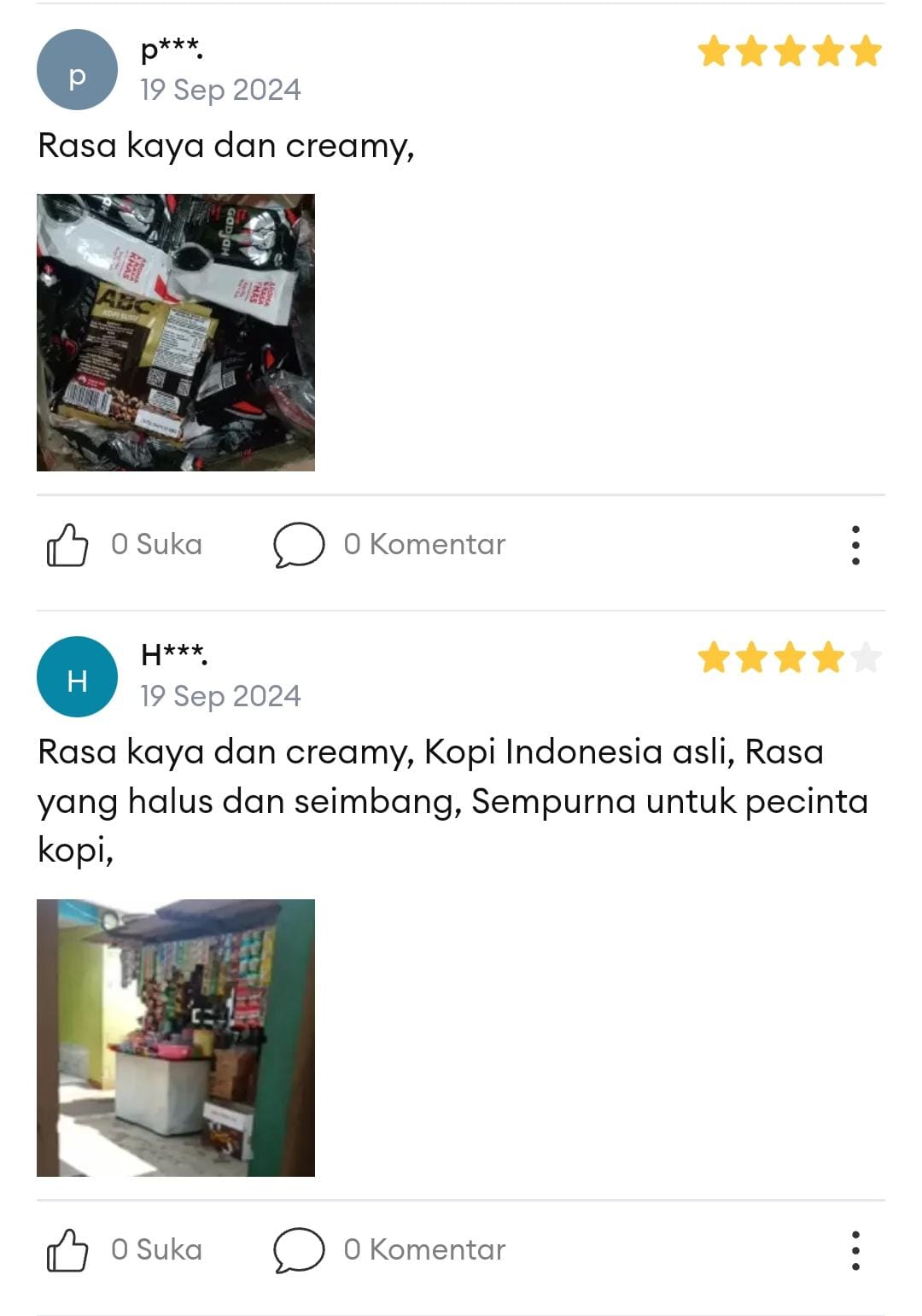Viewport: 922px width, 1316px height.
Task: View coffee sachets photo in p***'s review
Action: click(176, 332)
